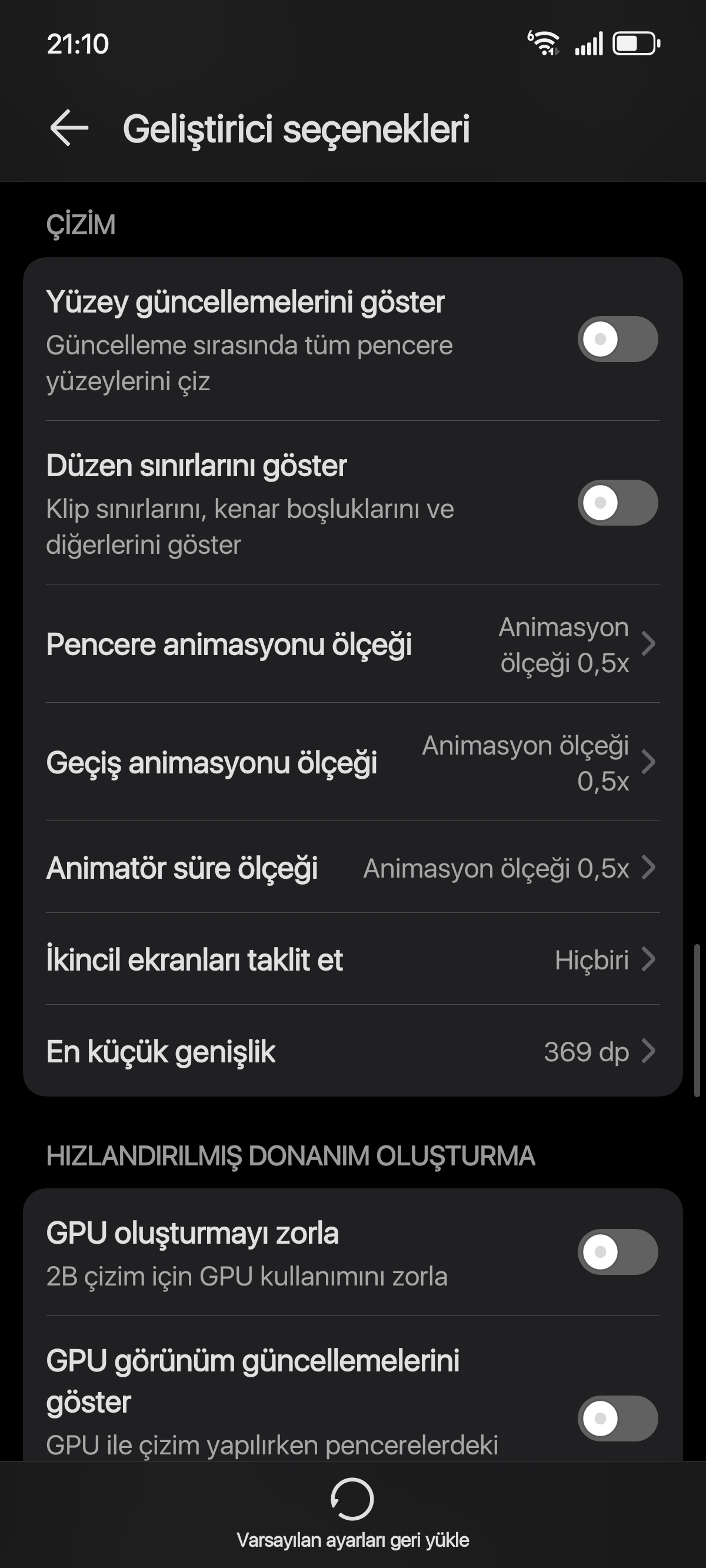This screenshot has height=1568, width=706.
Task: Open İkincil ekranları taklit et
Action: (353, 959)
